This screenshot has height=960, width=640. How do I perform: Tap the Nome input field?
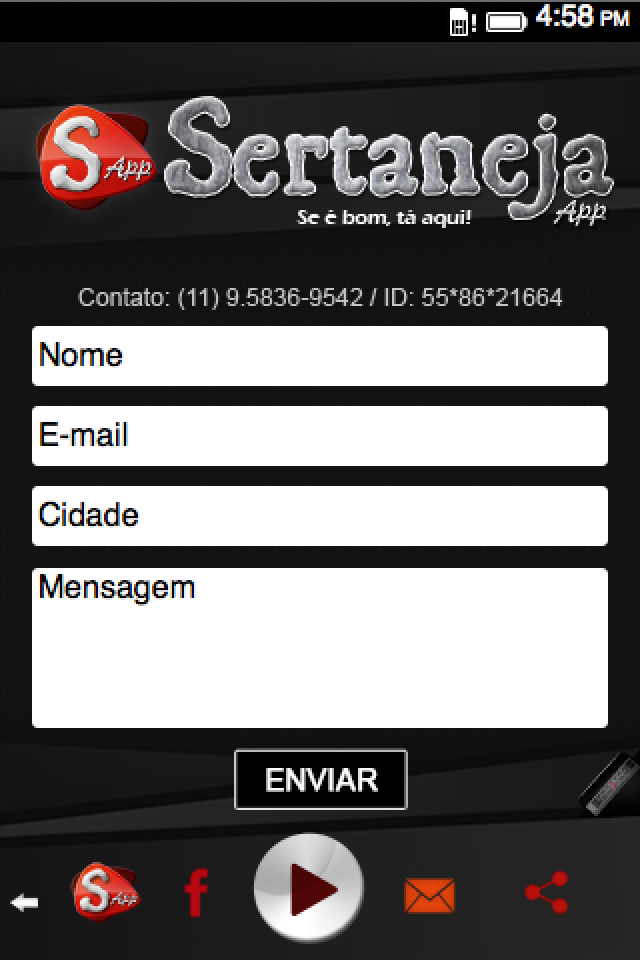click(320, 356)
